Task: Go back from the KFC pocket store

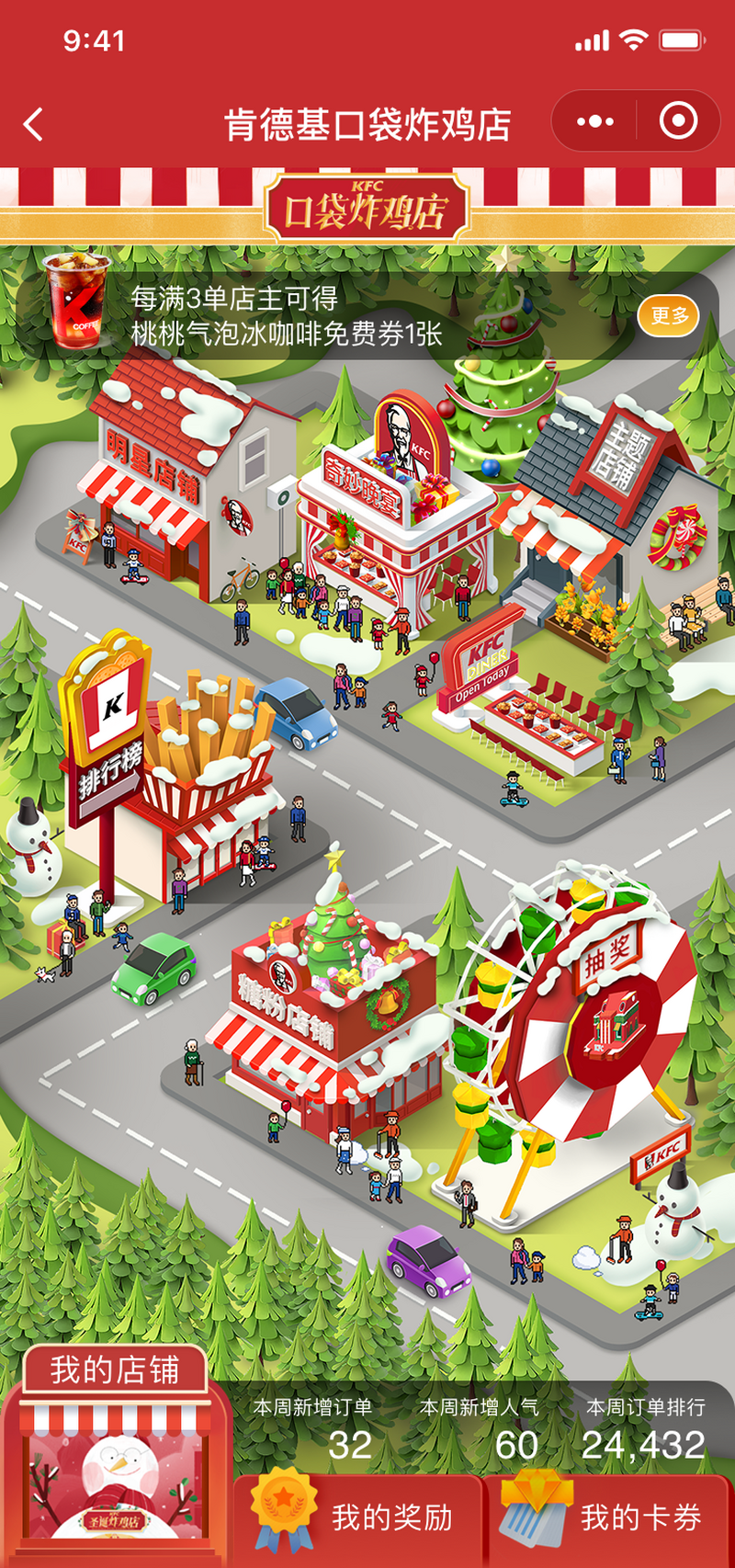Action: [34, 124]
